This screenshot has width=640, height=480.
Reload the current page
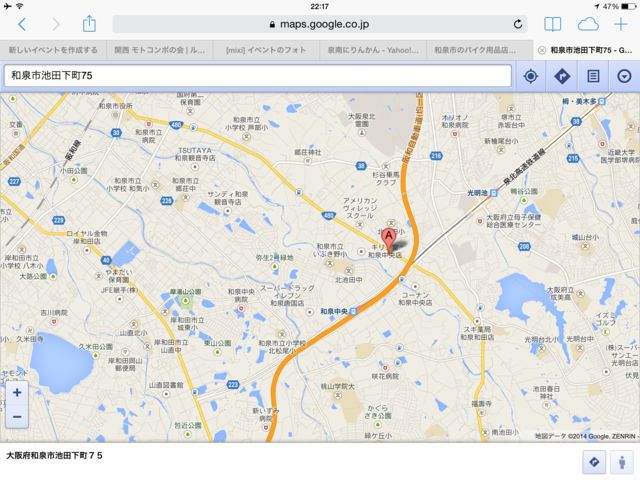pos(518,24)
